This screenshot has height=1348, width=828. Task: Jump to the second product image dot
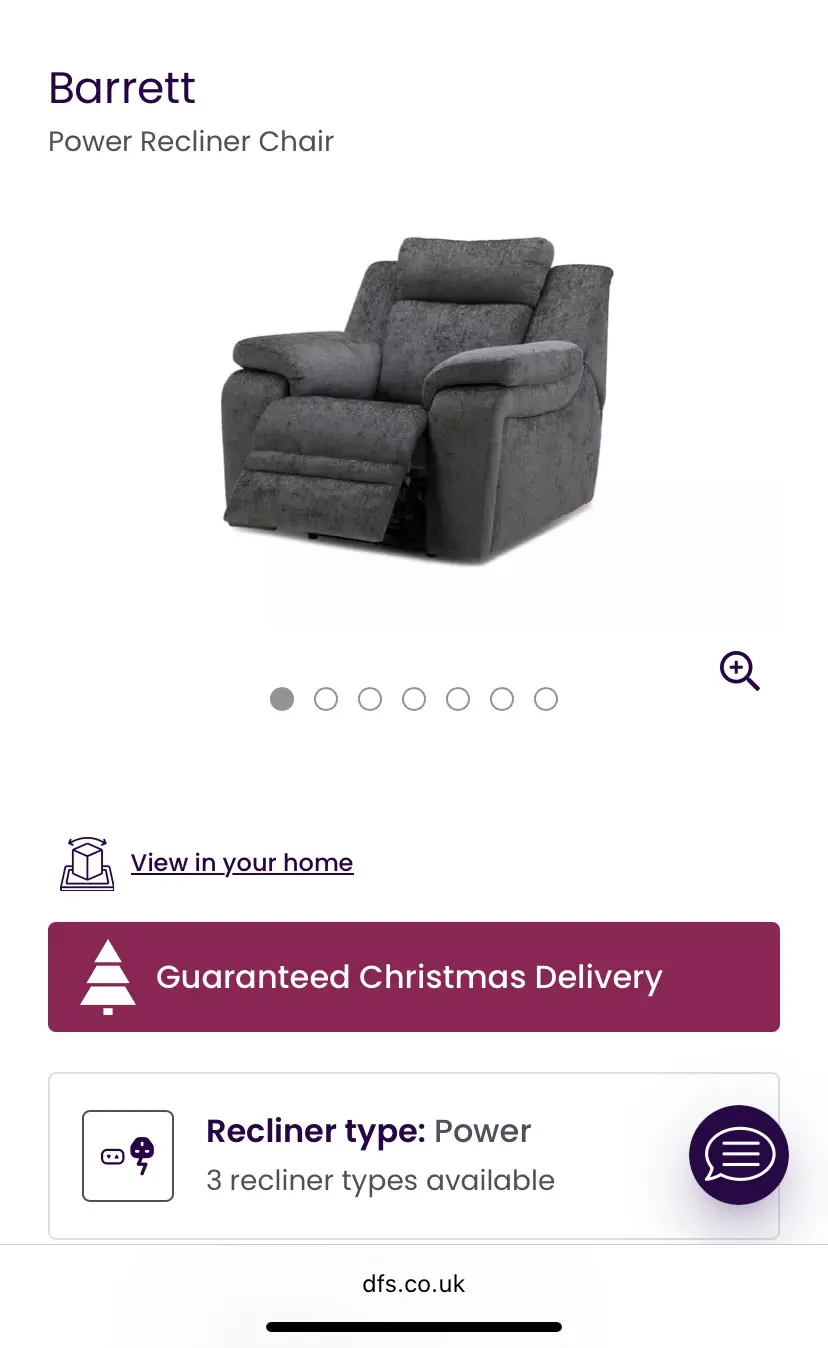(326, 699)
